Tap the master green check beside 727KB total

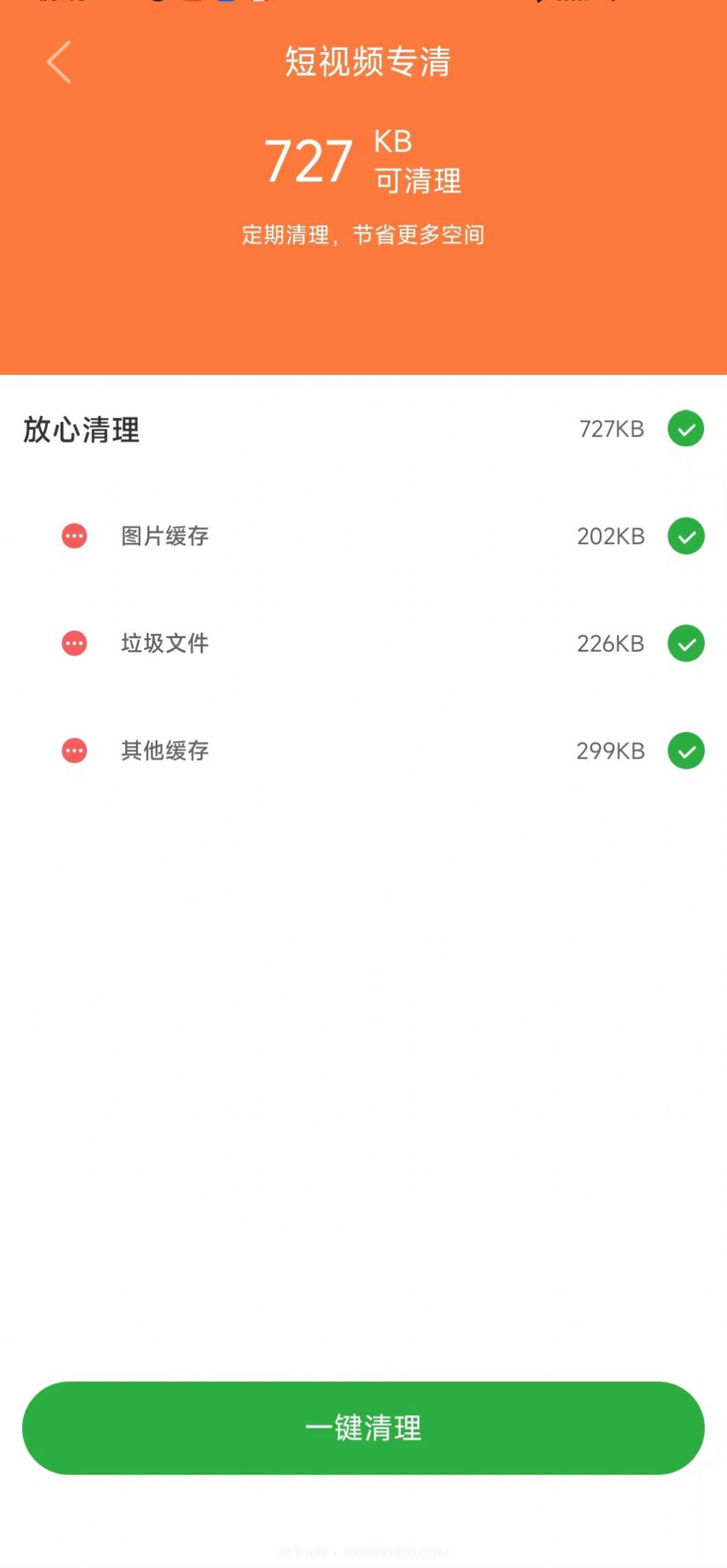pyautogui.click(x=685, y=428)
